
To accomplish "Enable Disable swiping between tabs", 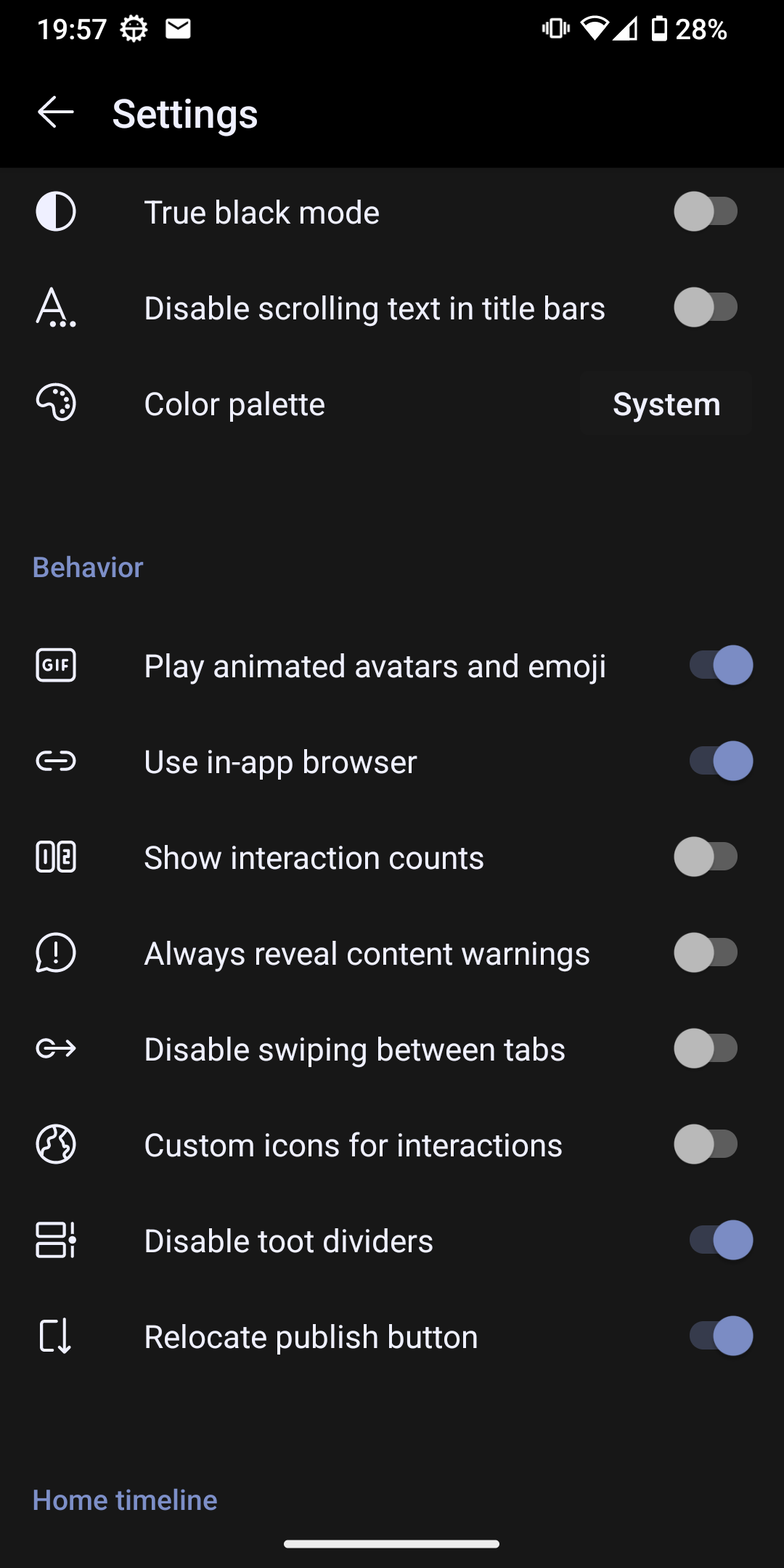I will tap(706, 1049).
